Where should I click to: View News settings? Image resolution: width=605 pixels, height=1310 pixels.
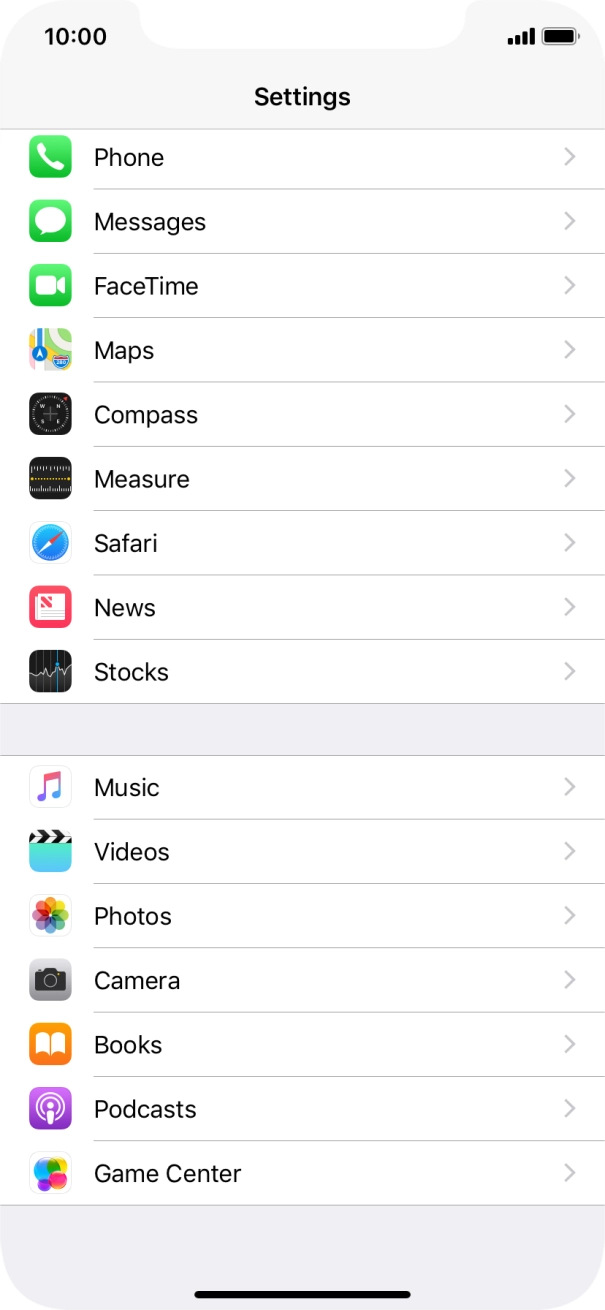click(x=302, y=608)
